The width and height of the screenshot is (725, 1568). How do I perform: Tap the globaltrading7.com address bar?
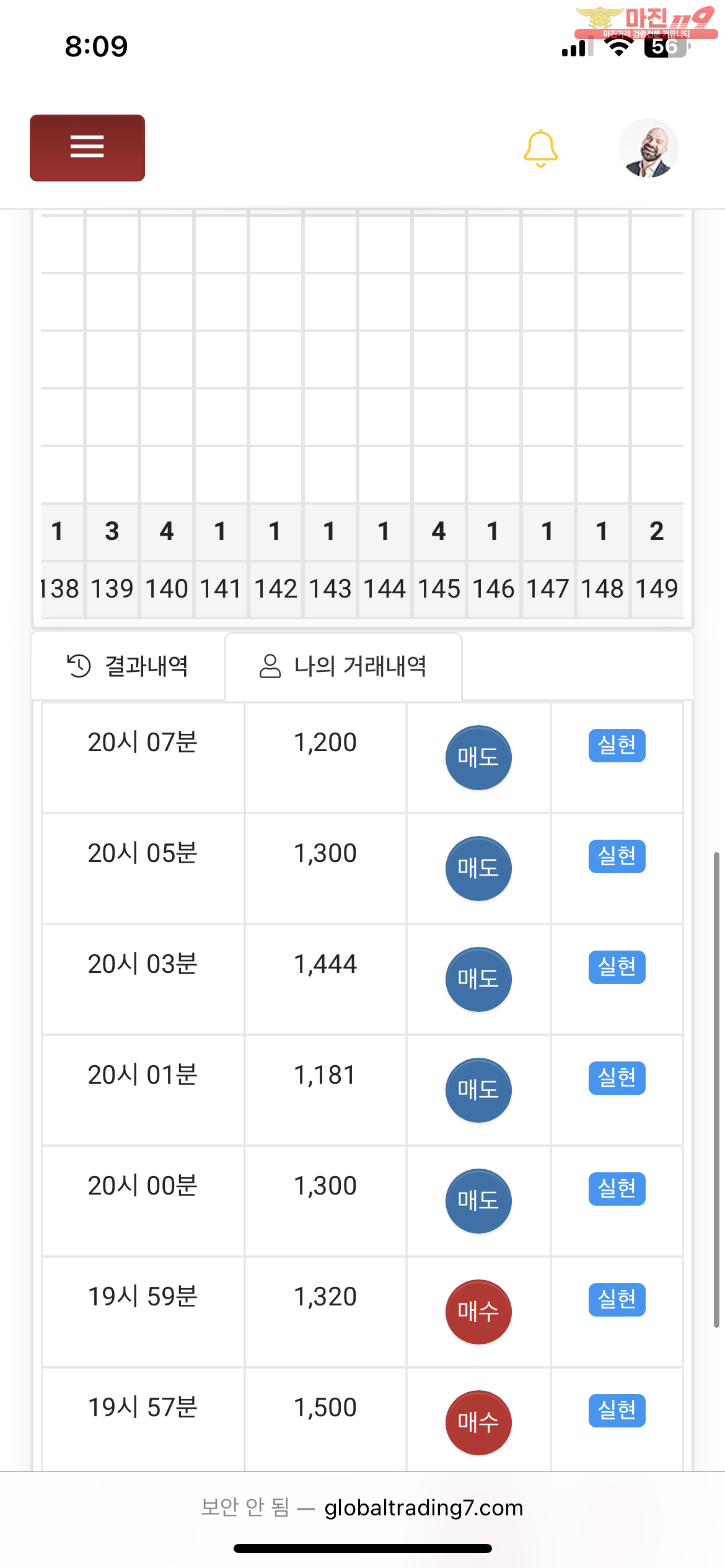click(362, 1507)
